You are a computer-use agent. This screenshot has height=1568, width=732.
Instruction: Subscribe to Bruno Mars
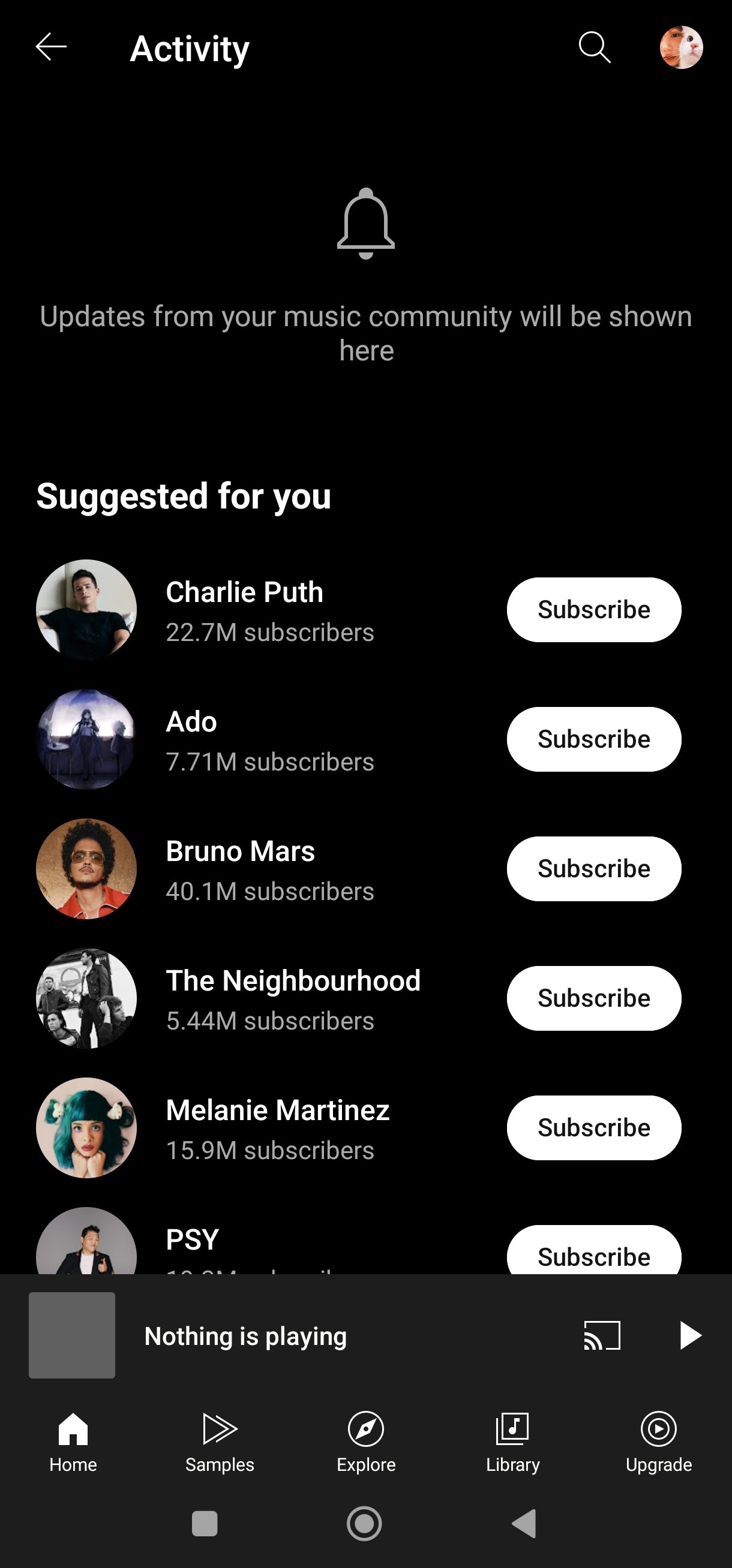point(593,869)
